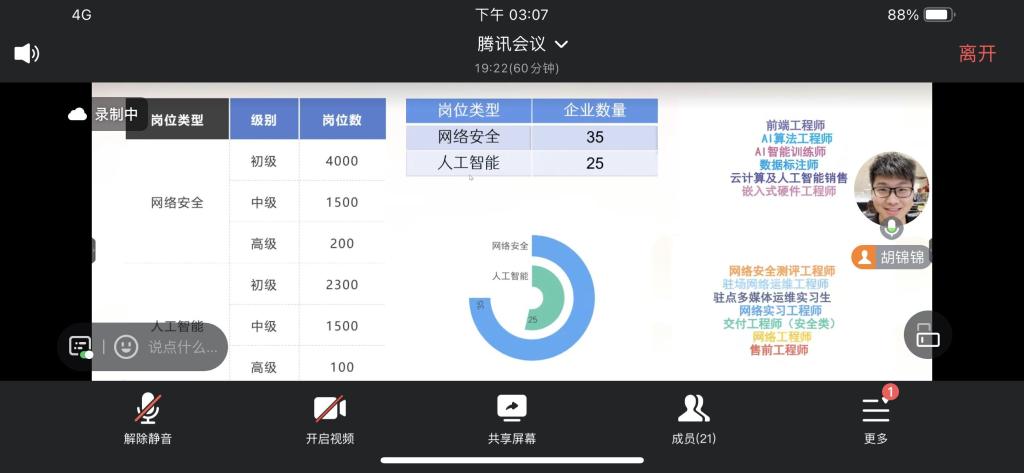
Task: Leave the meeting via 离开
Action: point(977,54)
